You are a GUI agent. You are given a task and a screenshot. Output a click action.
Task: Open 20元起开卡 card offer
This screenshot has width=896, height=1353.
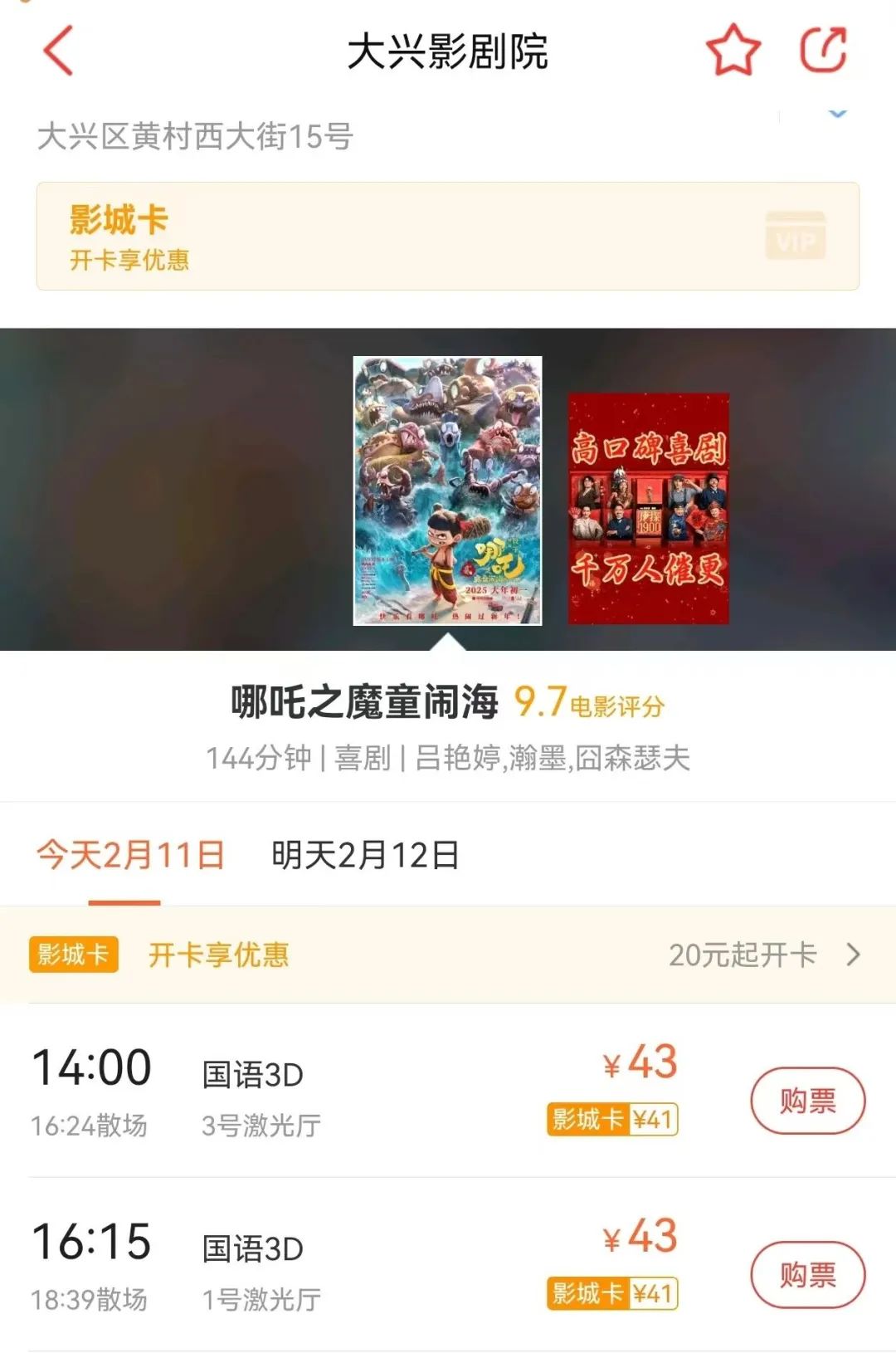pos(763,955)
